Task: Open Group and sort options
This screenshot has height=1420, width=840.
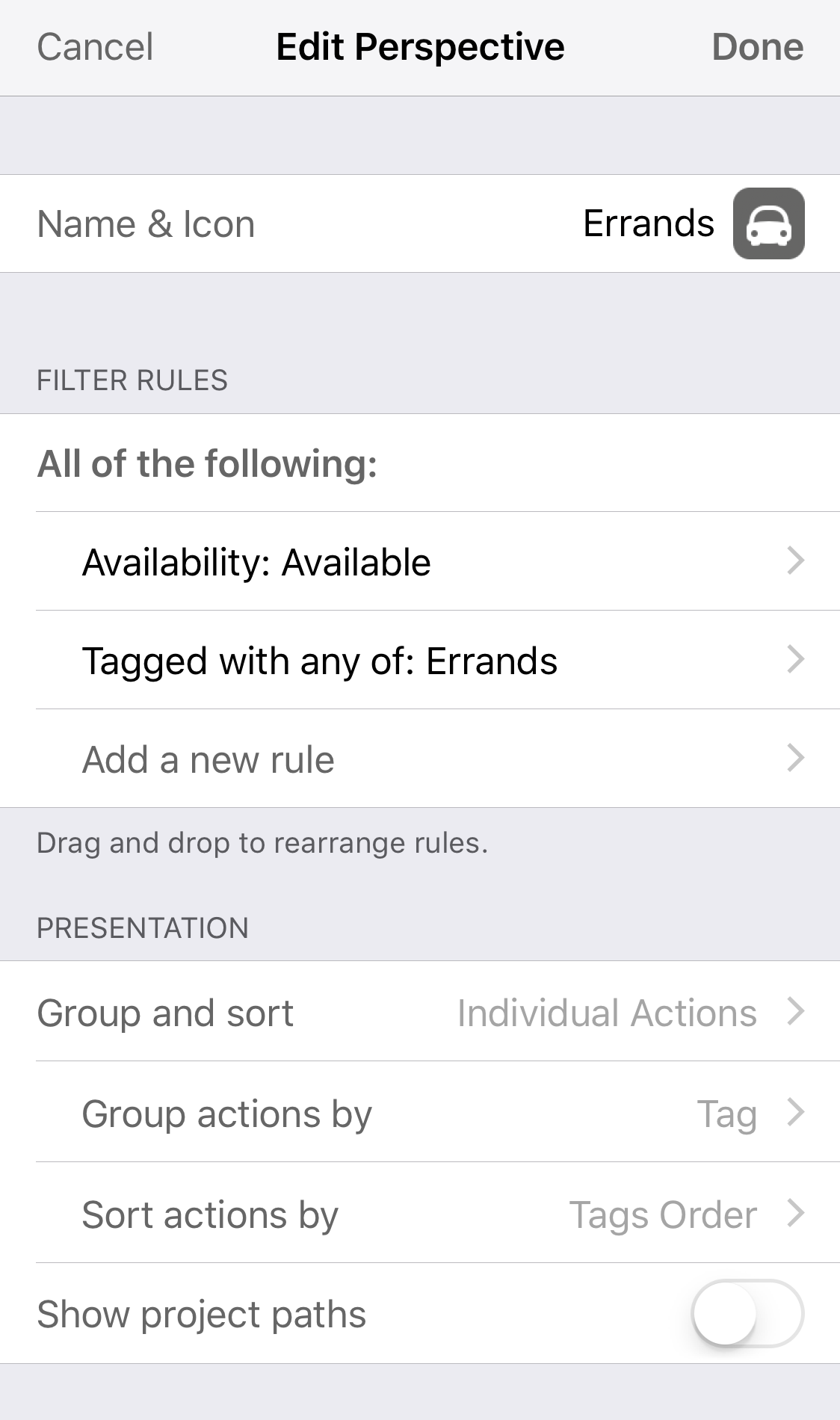Action: (x=420, y=1011)
